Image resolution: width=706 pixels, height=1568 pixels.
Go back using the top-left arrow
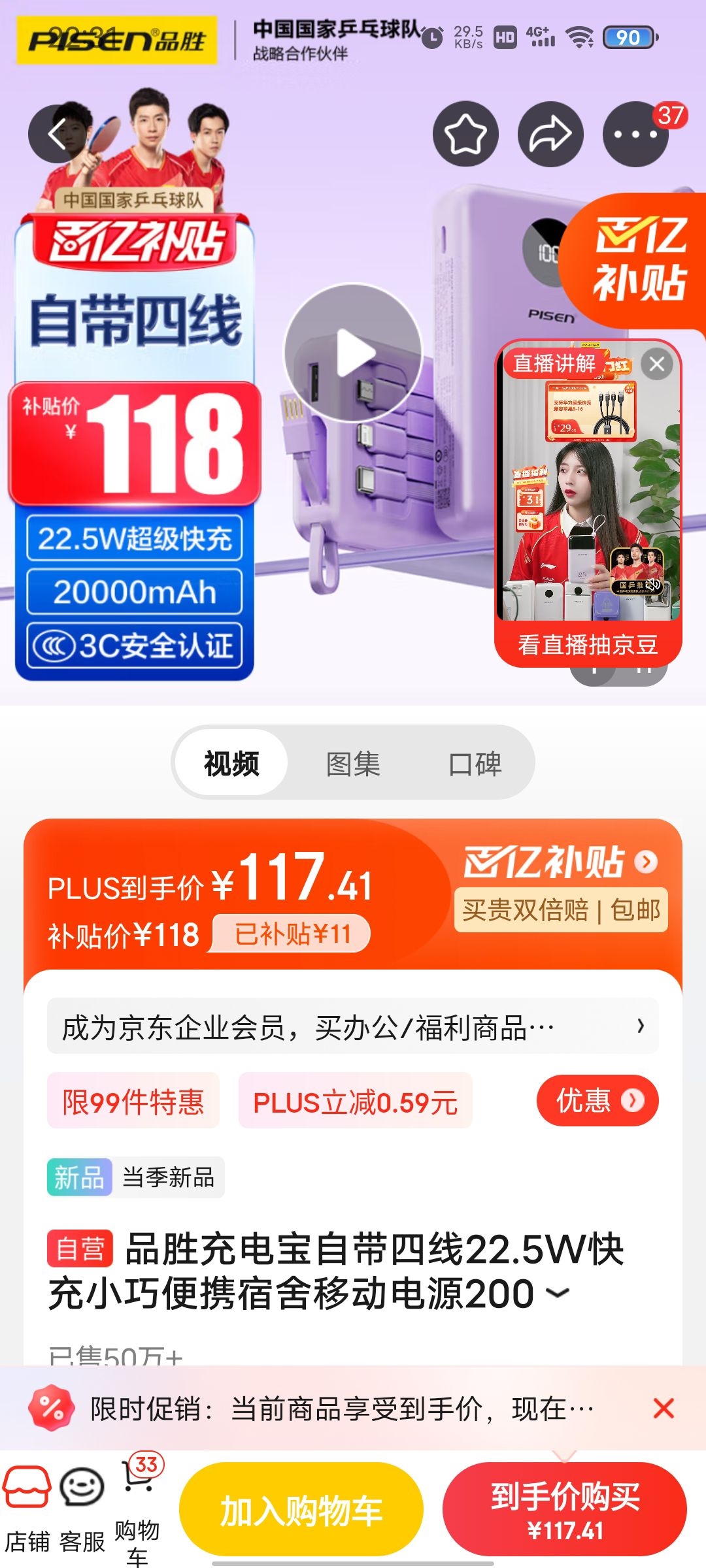pos(58,134)
